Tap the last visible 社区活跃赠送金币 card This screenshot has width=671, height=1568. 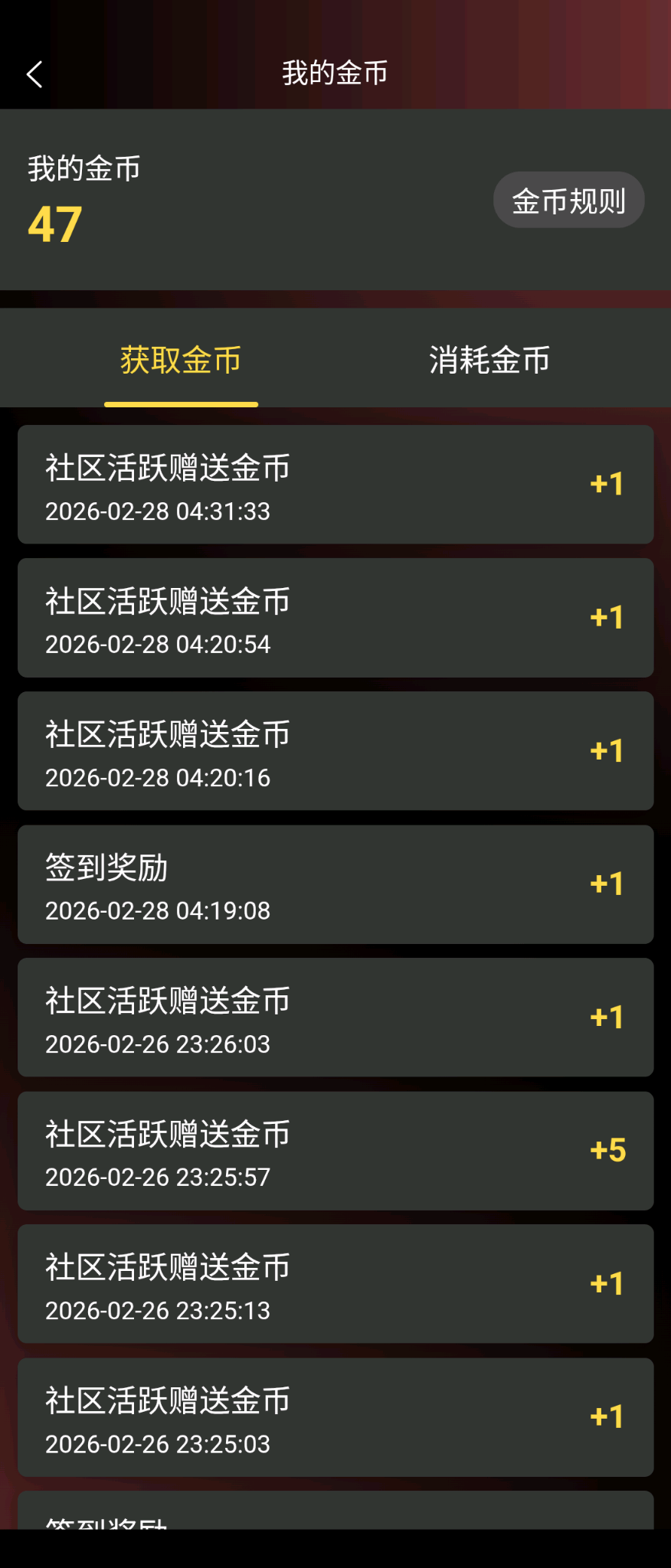point(335,1417)
